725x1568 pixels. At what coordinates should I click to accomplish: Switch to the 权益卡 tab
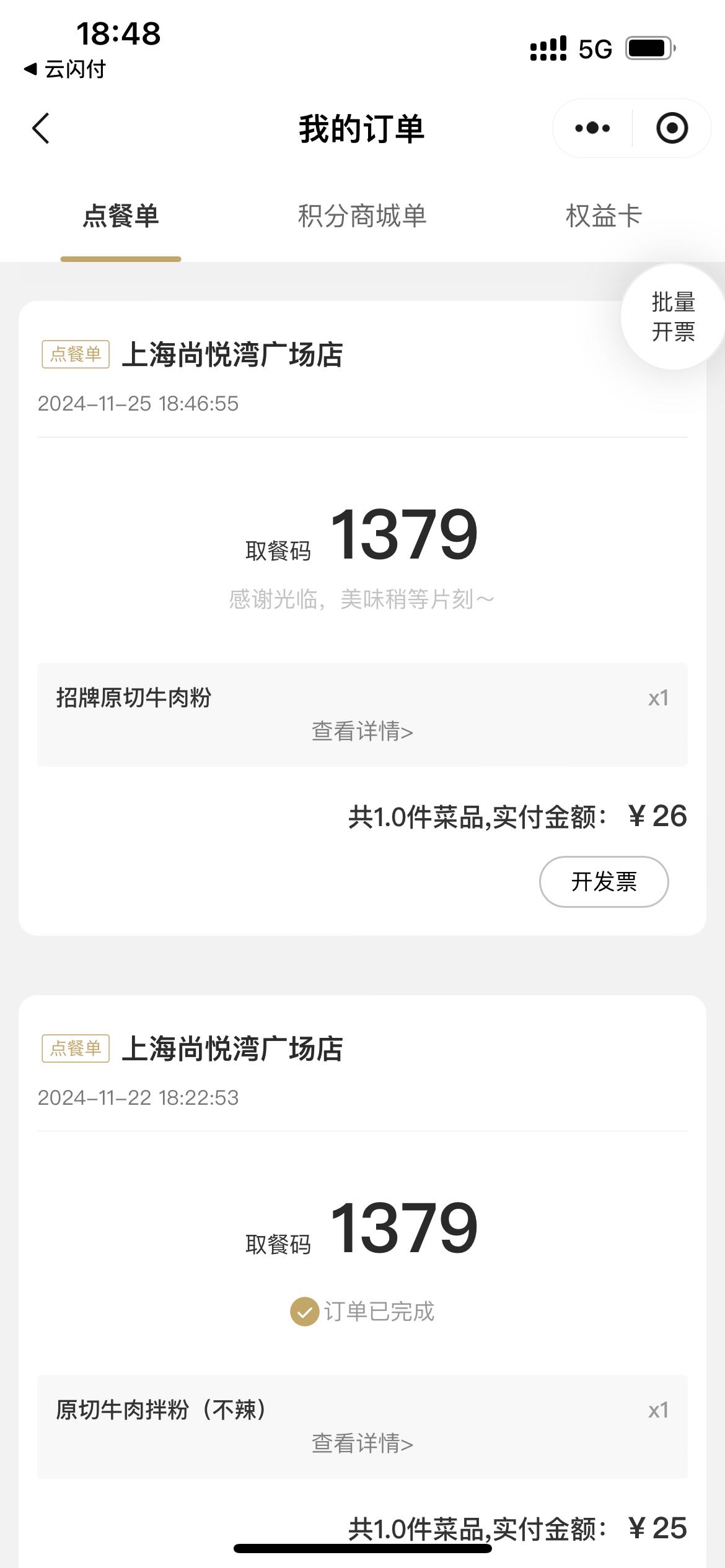(604, 216)
